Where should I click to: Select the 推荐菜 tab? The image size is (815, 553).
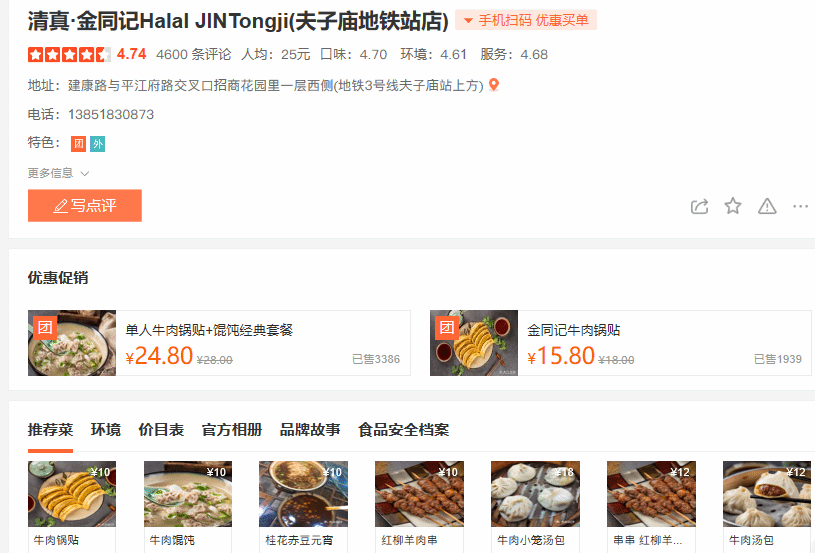tap(50, 430)
